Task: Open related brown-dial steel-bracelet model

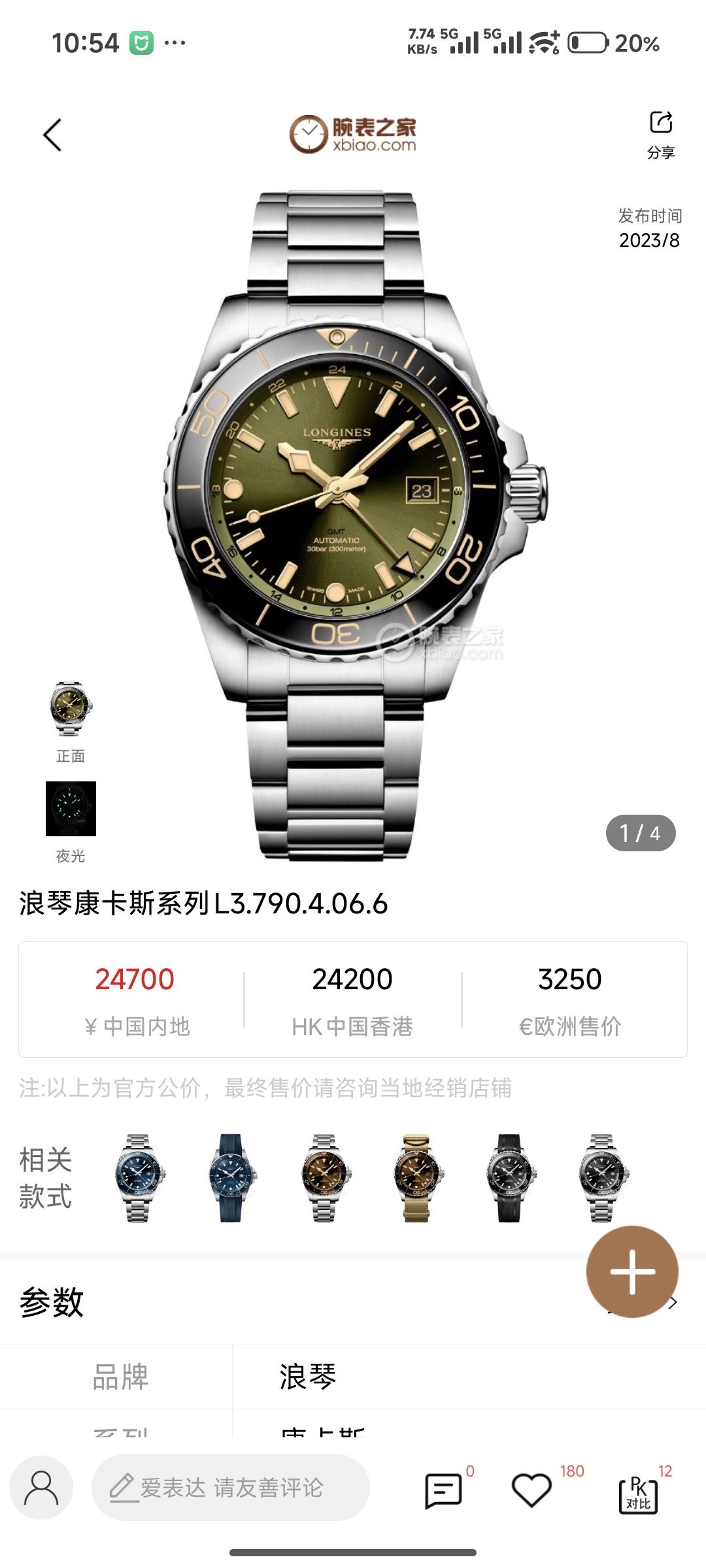Action: pyautogui.click(x=324, y=1177)
